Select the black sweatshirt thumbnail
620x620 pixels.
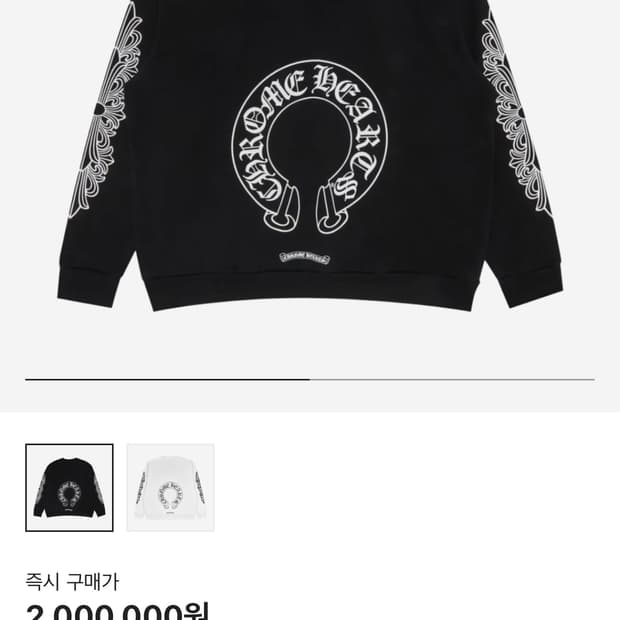[x=69, y=487]
